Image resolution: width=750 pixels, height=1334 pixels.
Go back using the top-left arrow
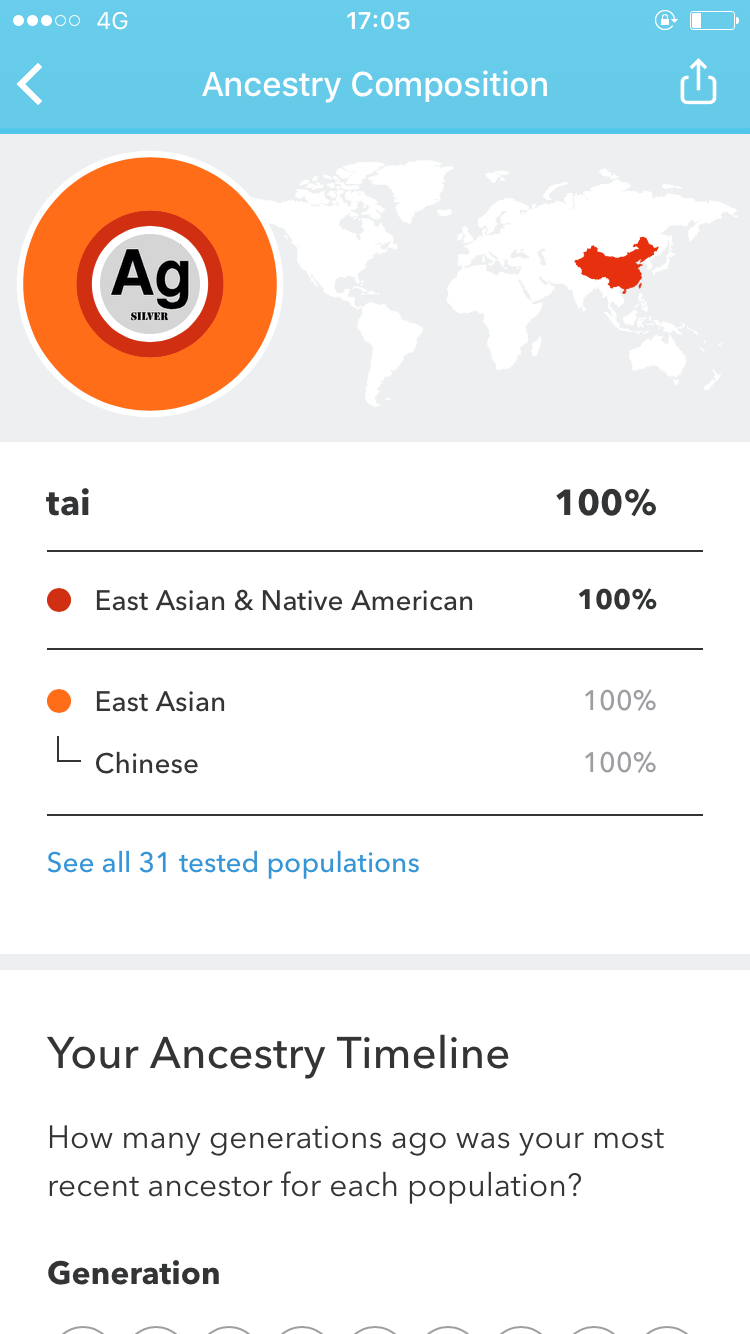(31, 84)
